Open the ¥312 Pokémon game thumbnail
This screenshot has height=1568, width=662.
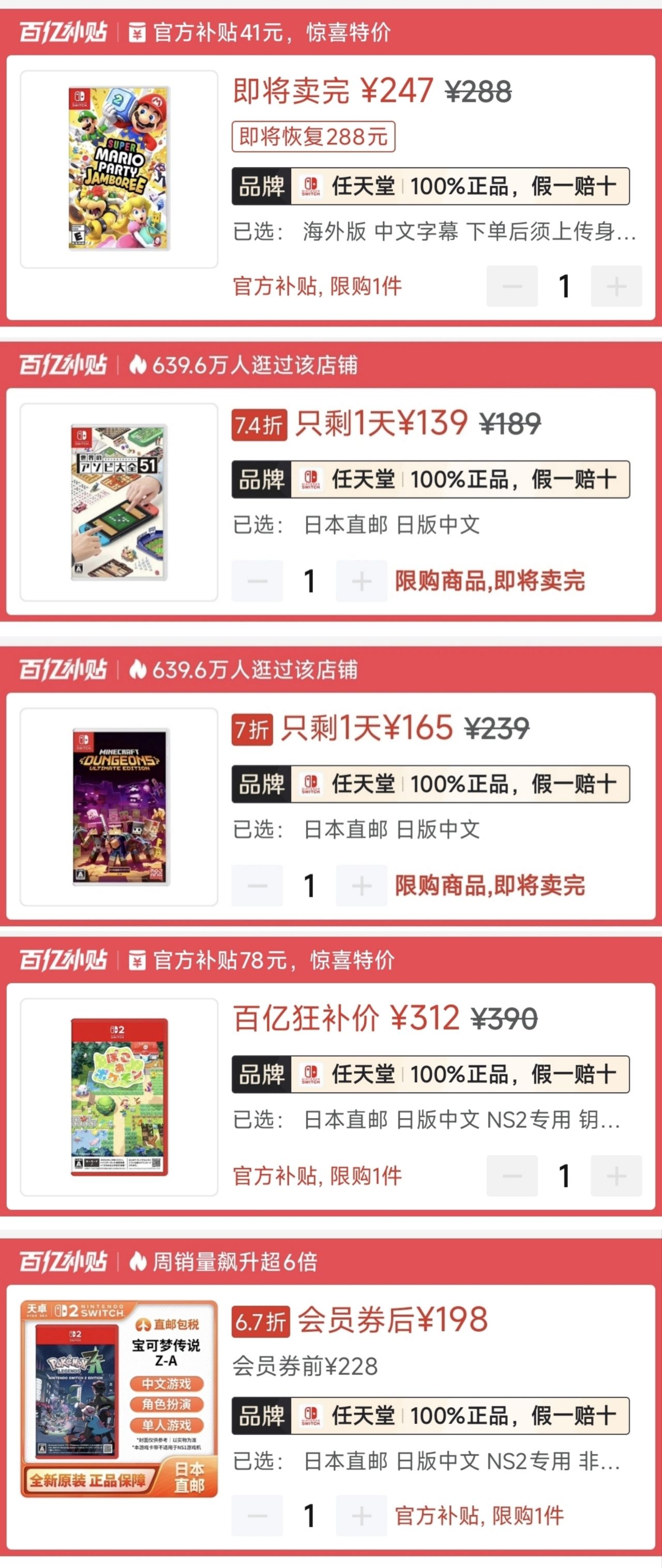pyautogui.click(x=119, y=1097)
